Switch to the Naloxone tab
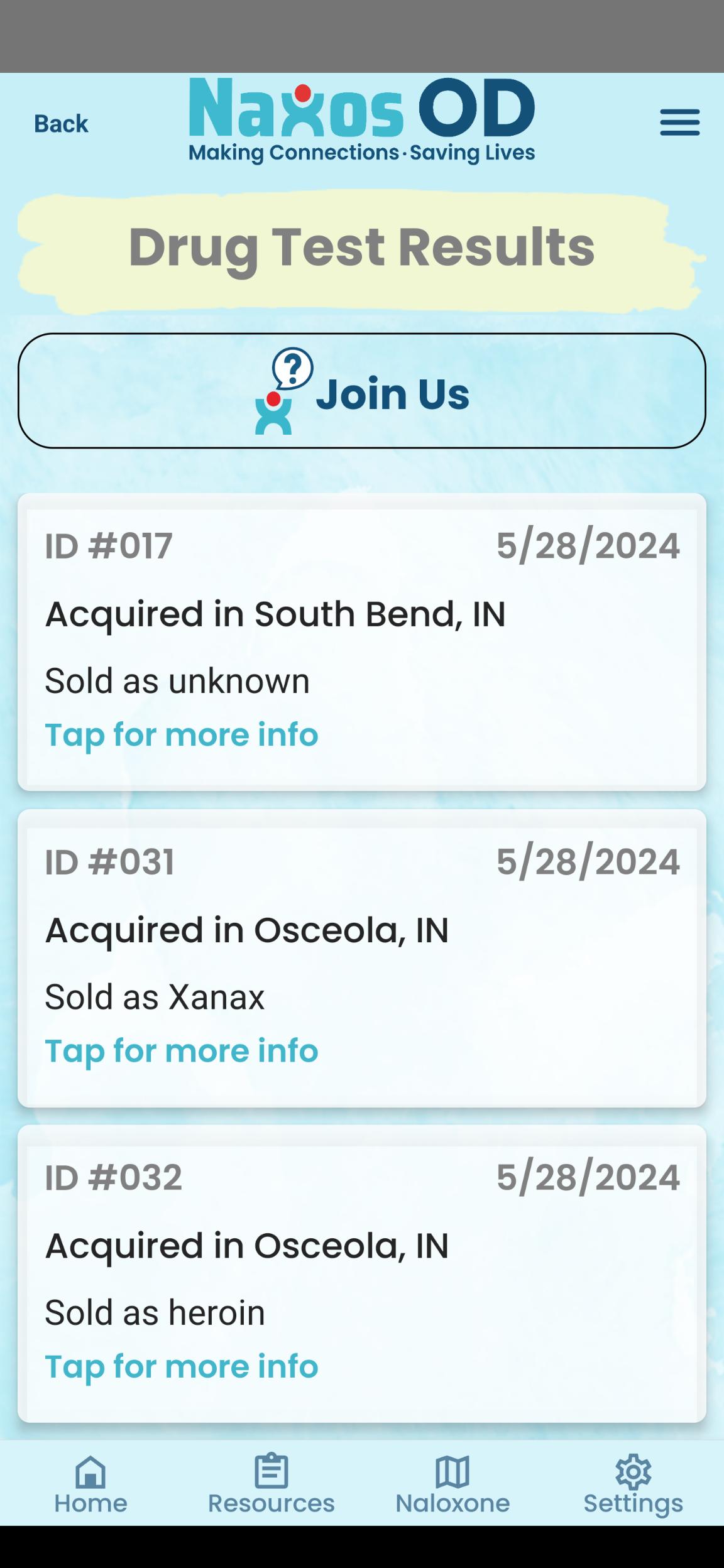This screenshot has width=724, height=1568. tap(452, 1484)
